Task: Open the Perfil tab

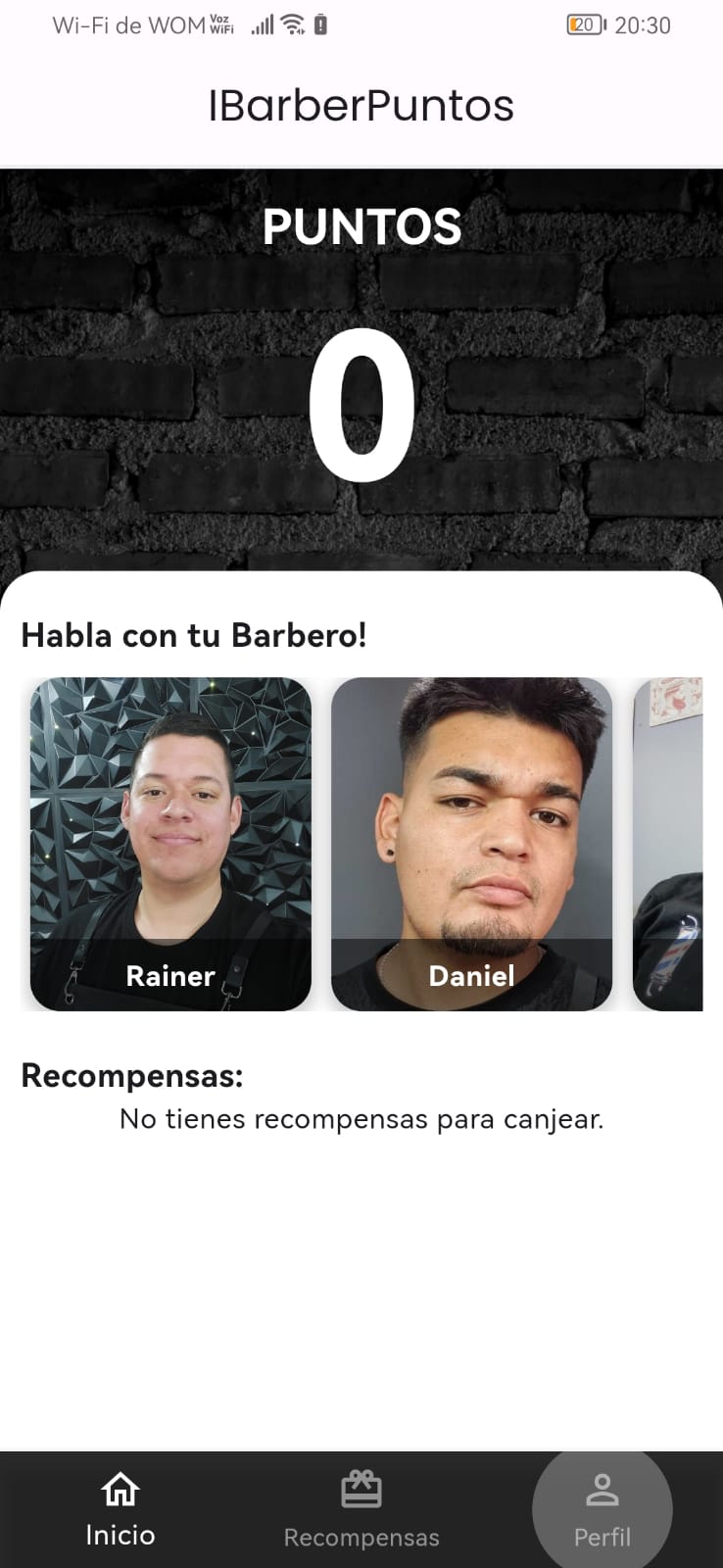Action: (x=602, y=1509)
